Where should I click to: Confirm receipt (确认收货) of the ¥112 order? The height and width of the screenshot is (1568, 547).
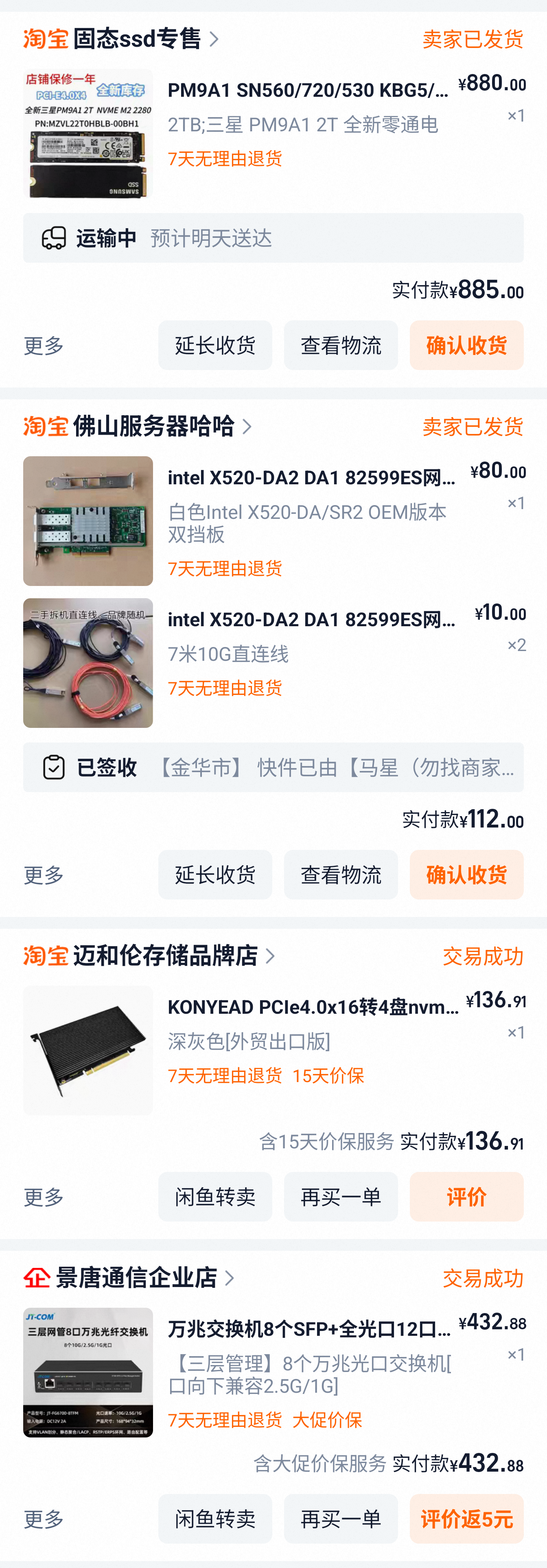466,875
